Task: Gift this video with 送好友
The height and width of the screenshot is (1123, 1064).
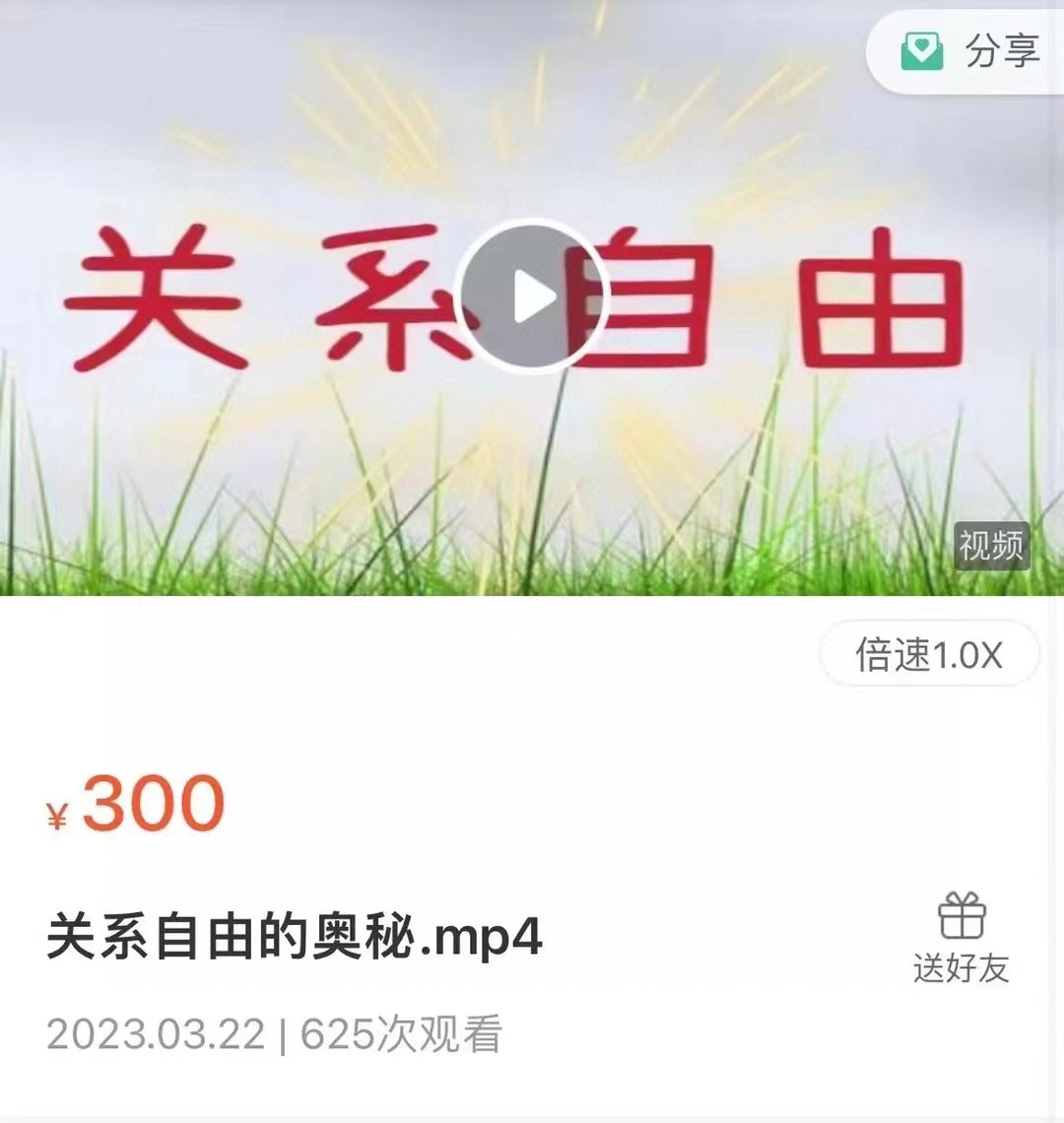Action: pyautogui.click(x=961, y=938)
